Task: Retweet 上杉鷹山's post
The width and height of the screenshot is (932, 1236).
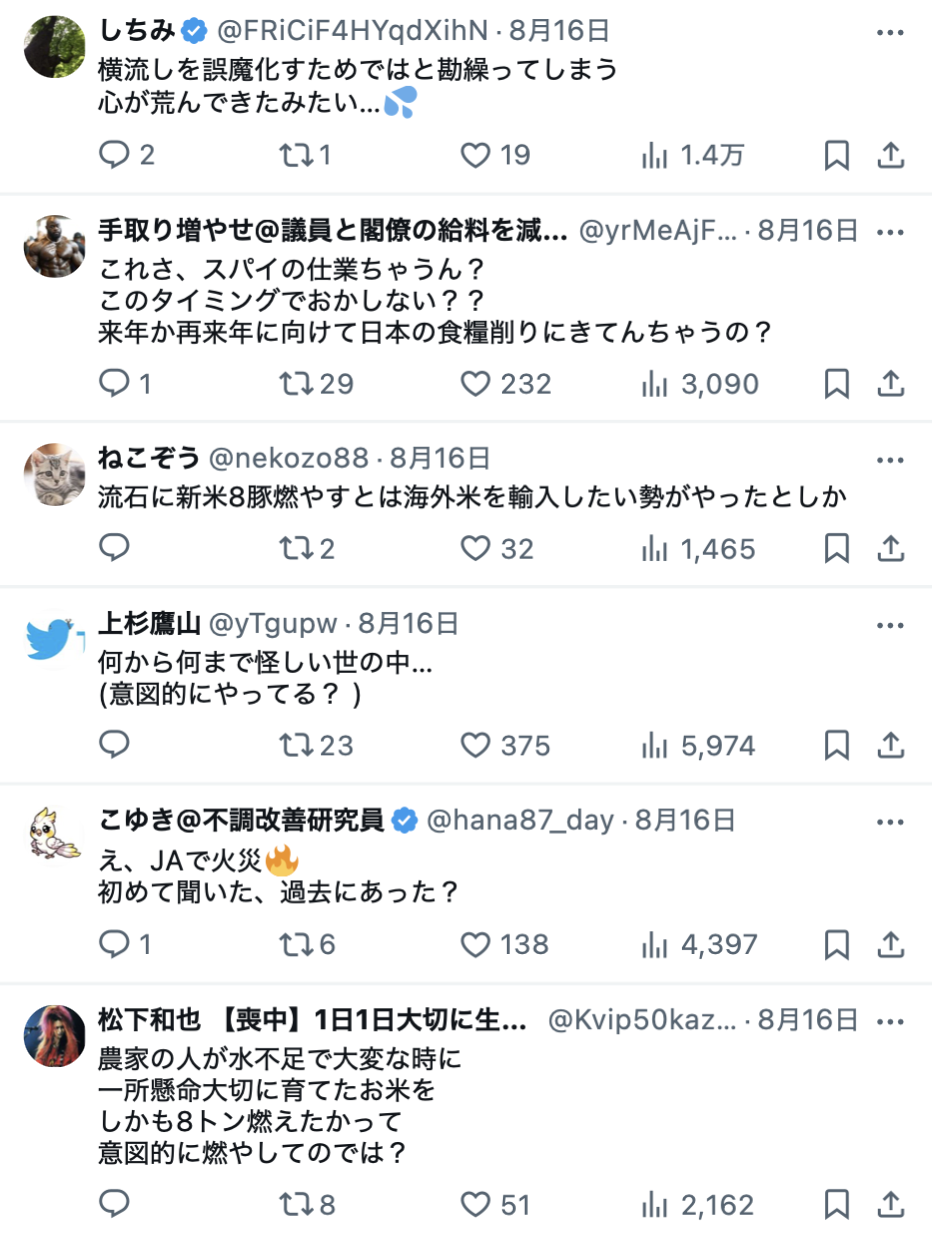Action: tap(296, 745)
